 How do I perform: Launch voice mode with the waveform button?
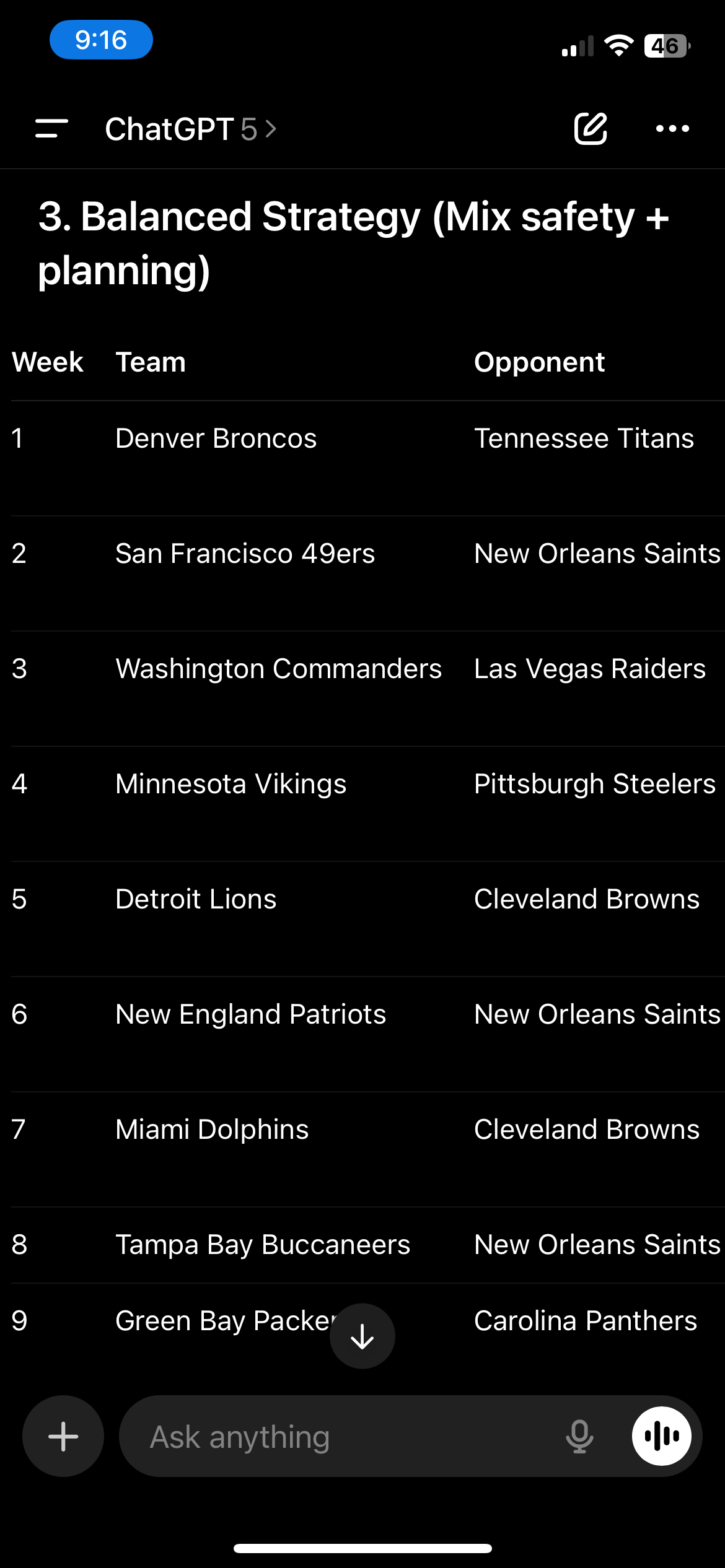[x=662, y=1436]
